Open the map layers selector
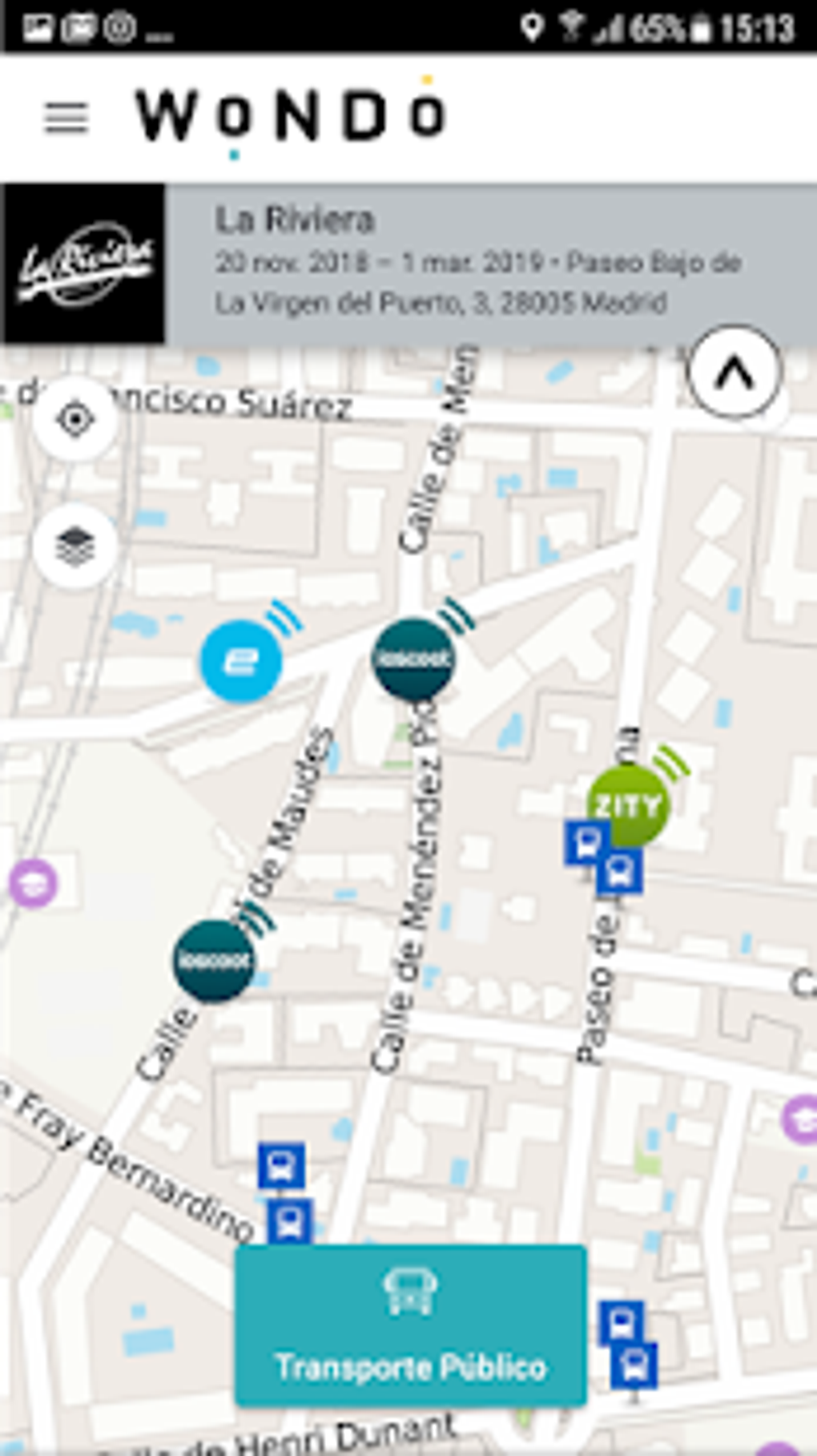The image size is (817, 1456). [x=75, y=547]
